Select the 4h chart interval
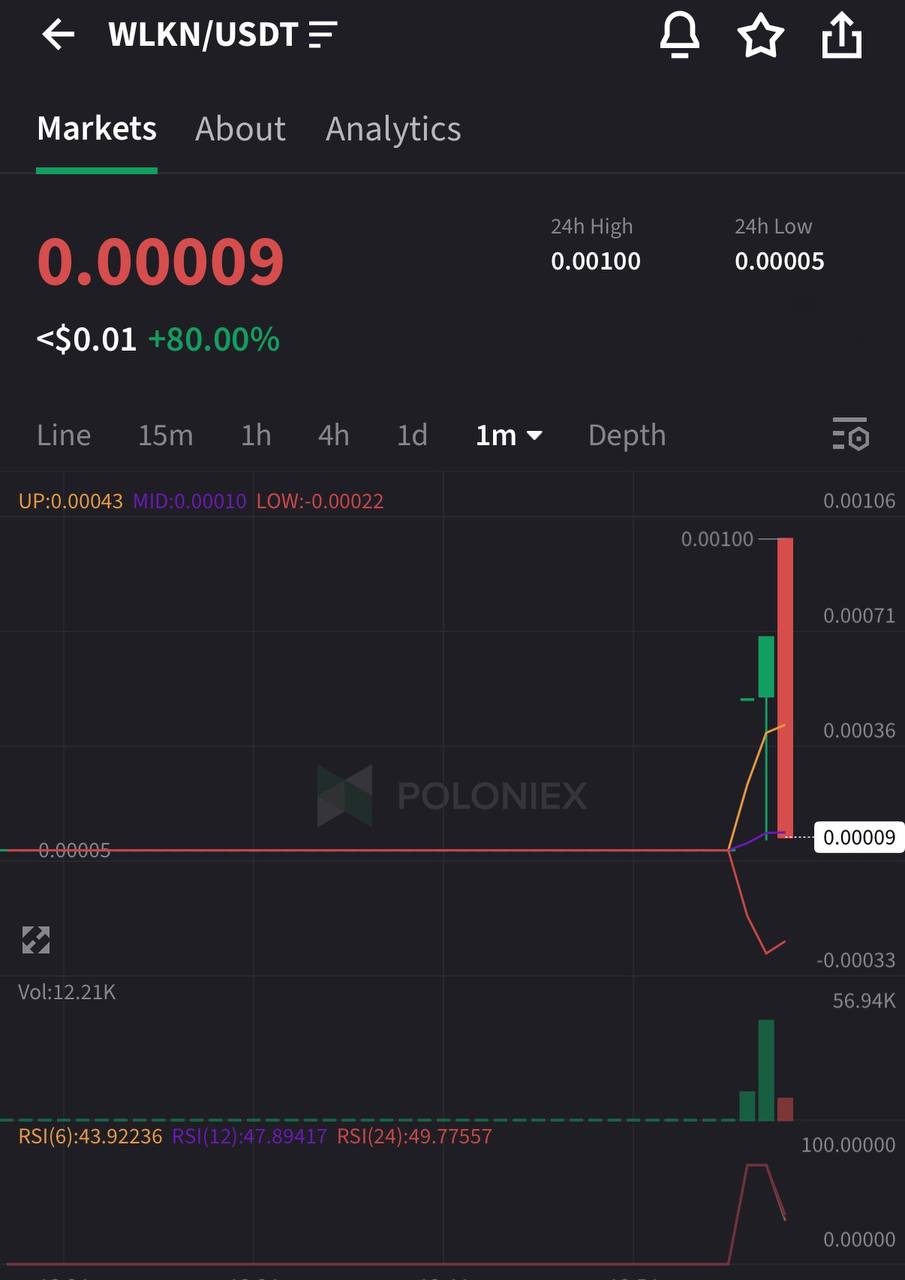Screen dimensions: 905x1280 pyautogui.click(x=333, y=435)
